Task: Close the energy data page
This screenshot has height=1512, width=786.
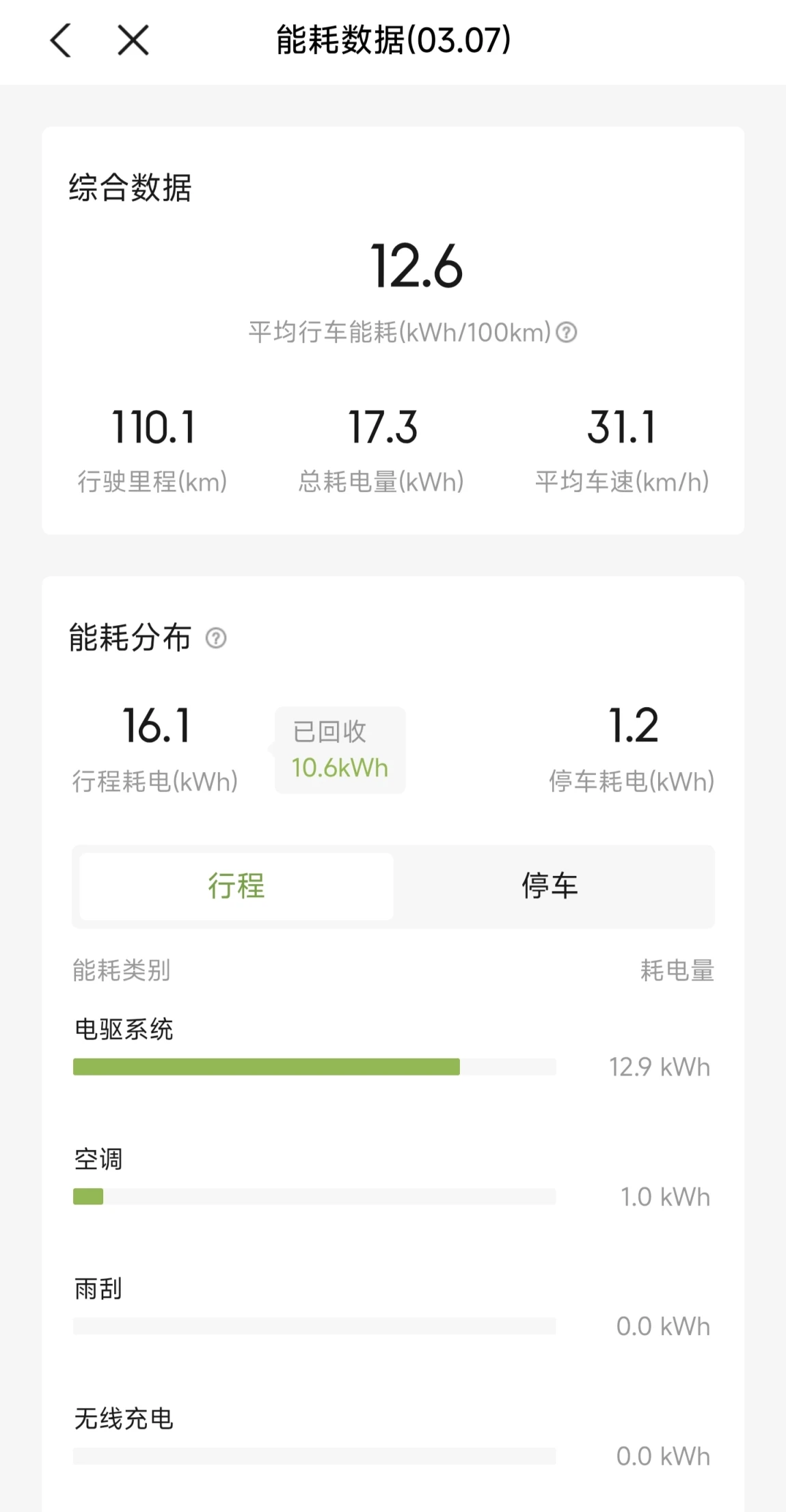Action: click(x=133, y=40)
